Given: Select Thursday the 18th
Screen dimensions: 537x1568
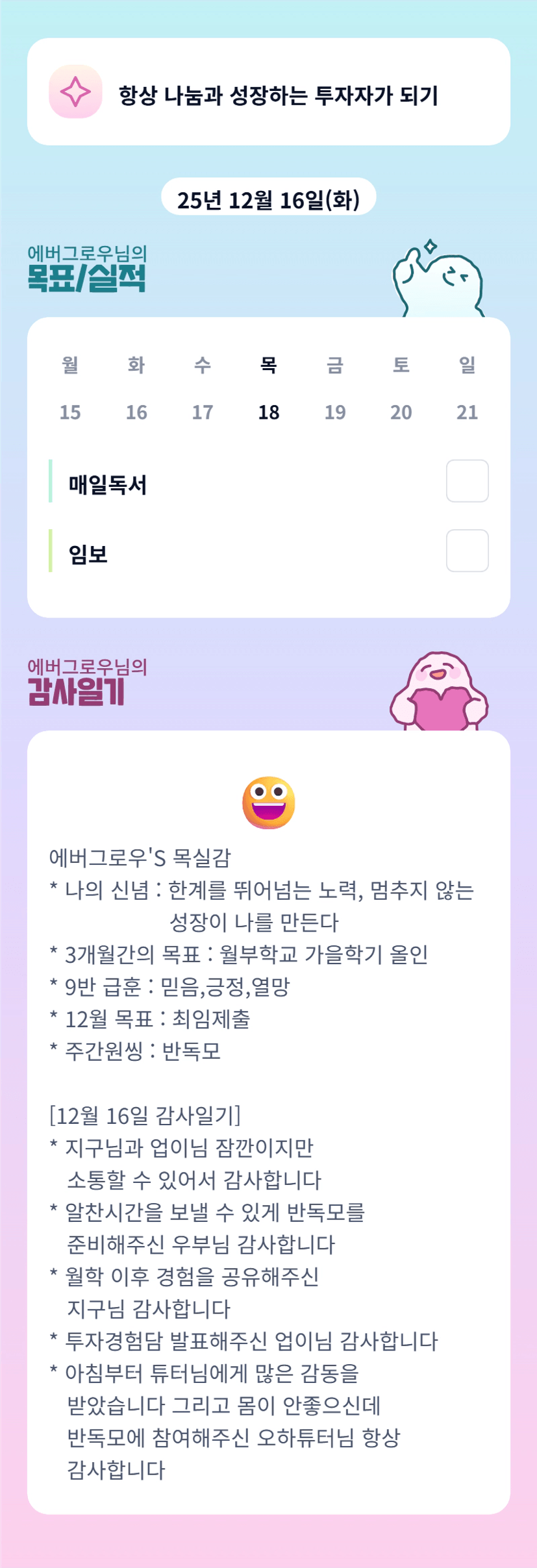Looking at the screenshot, I should [x=269, y=388].
